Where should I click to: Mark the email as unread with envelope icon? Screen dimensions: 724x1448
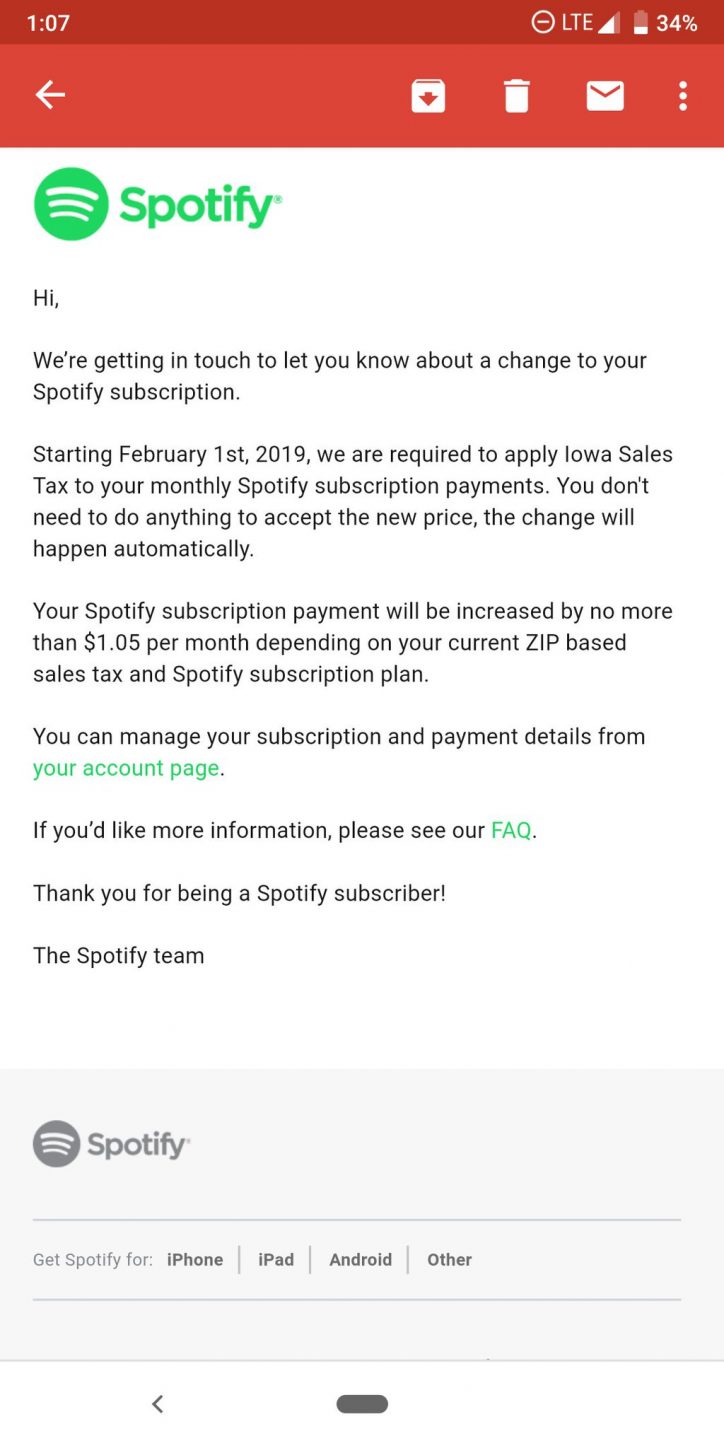coord(604,96)
